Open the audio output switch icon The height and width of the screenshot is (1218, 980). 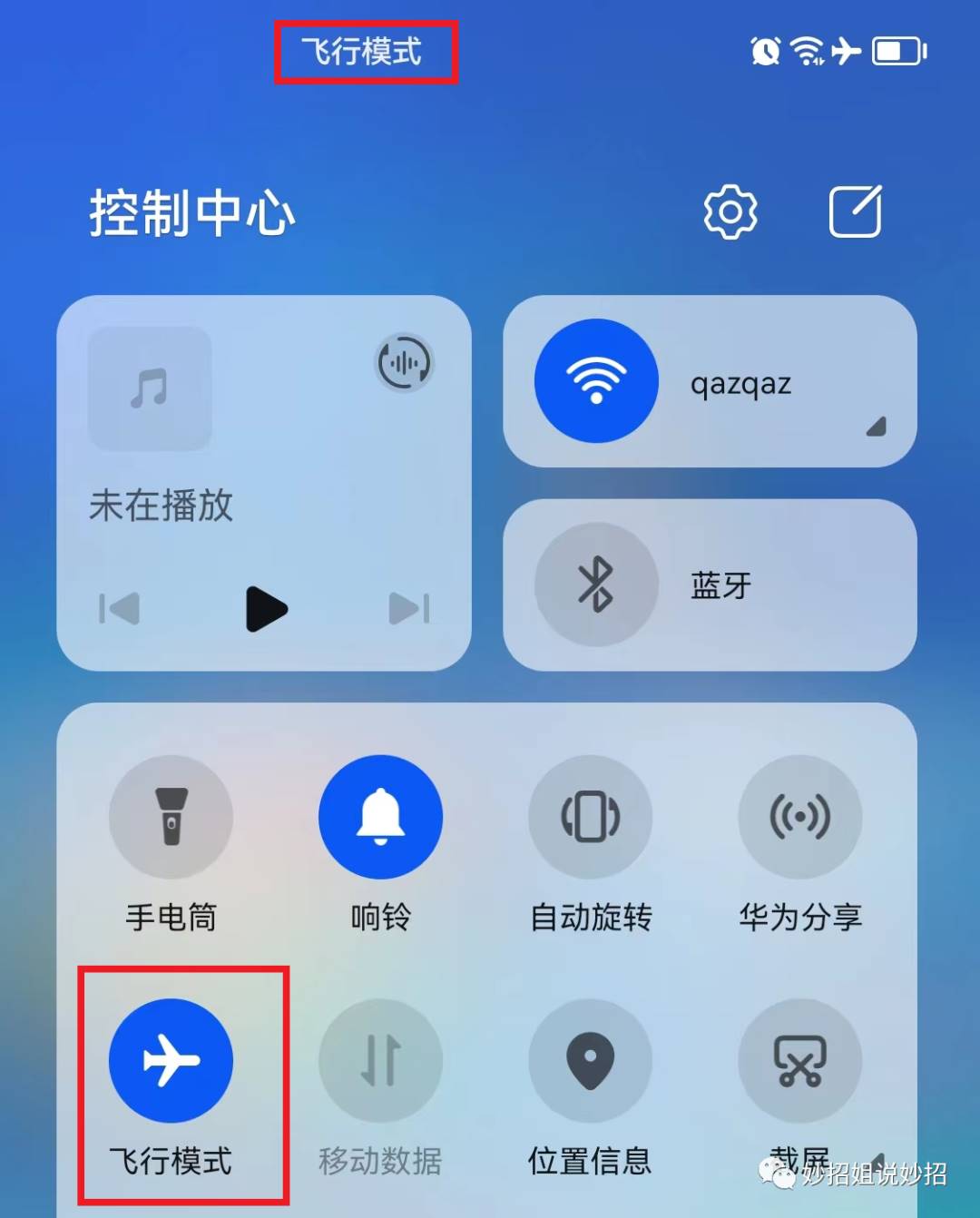coord(405,363)
